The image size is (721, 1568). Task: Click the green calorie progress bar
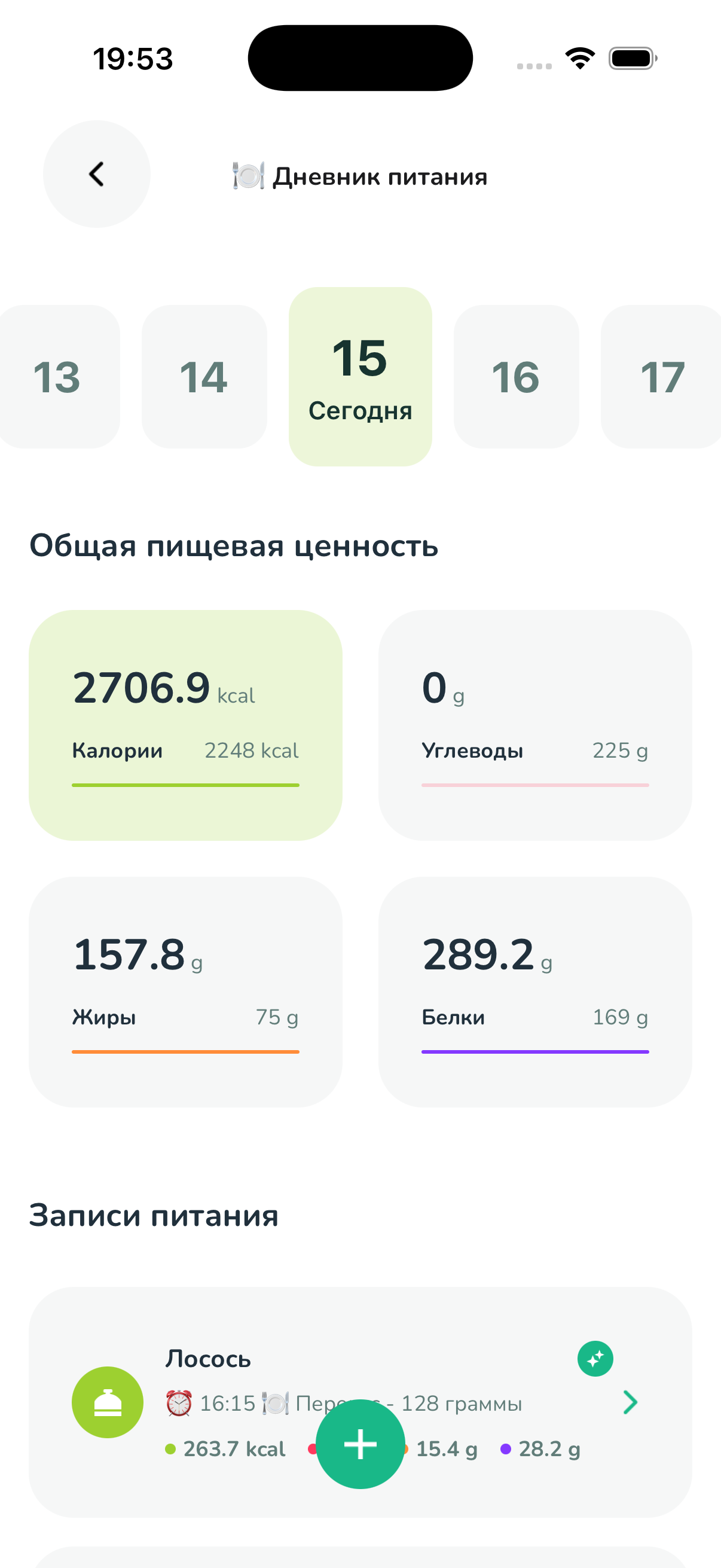pyautogui.click(x=185, y=785)
